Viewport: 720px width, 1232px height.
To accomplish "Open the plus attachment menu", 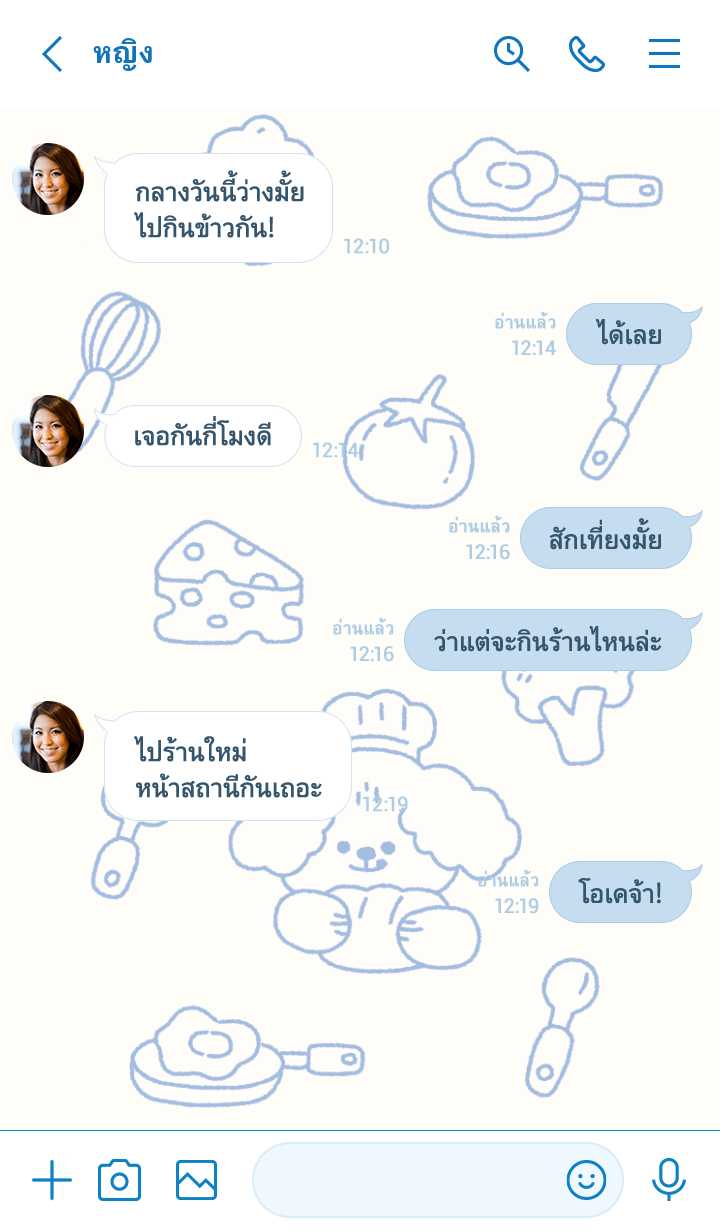I will coord(52,1181).
